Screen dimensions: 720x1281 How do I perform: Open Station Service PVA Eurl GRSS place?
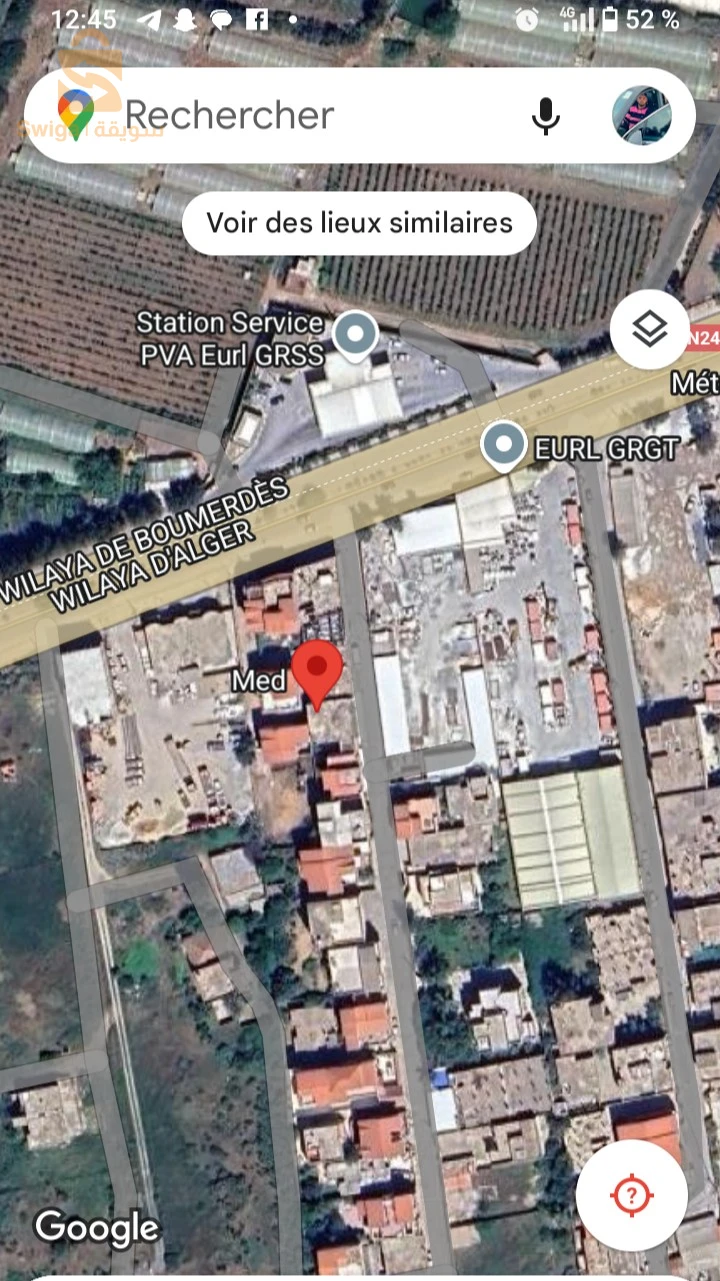click(354, 336)
